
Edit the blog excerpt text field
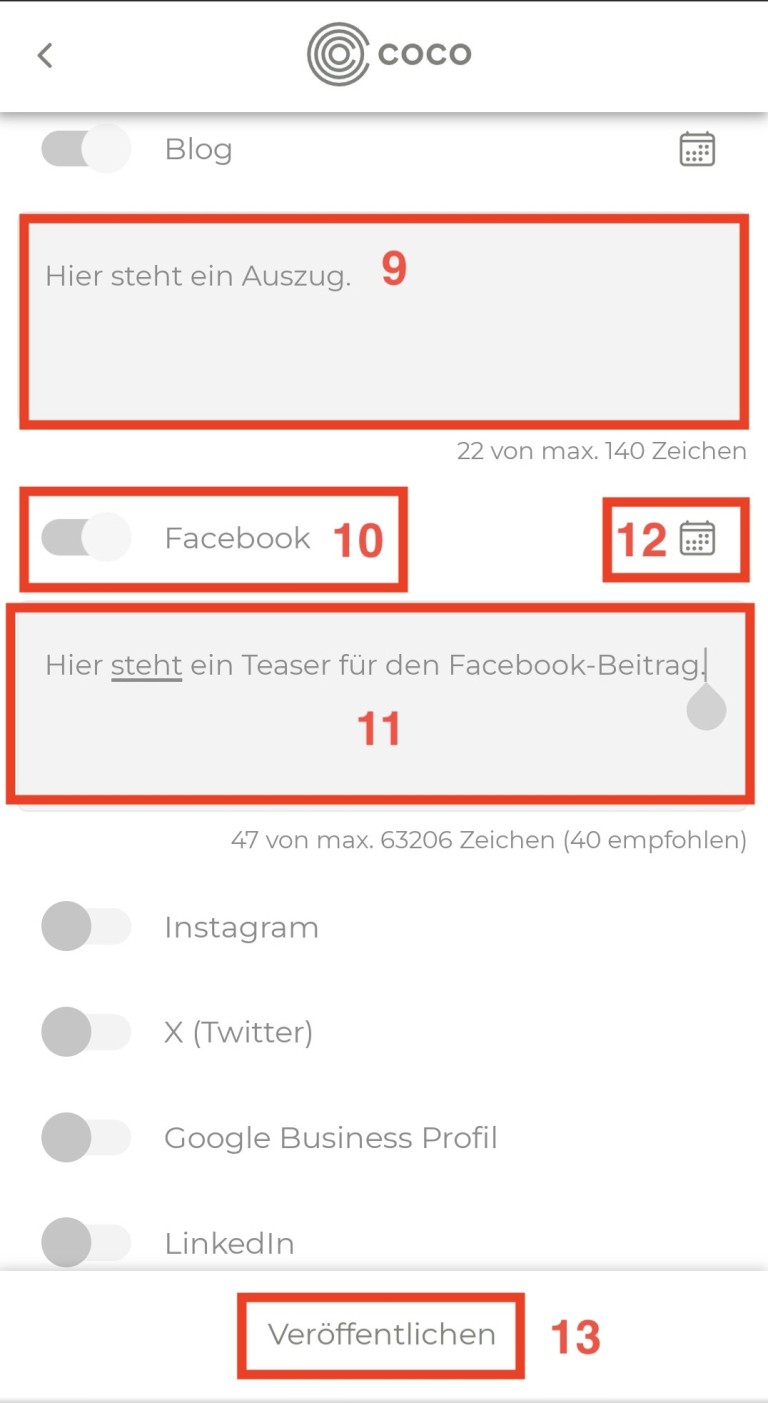(x=383, y=320)
